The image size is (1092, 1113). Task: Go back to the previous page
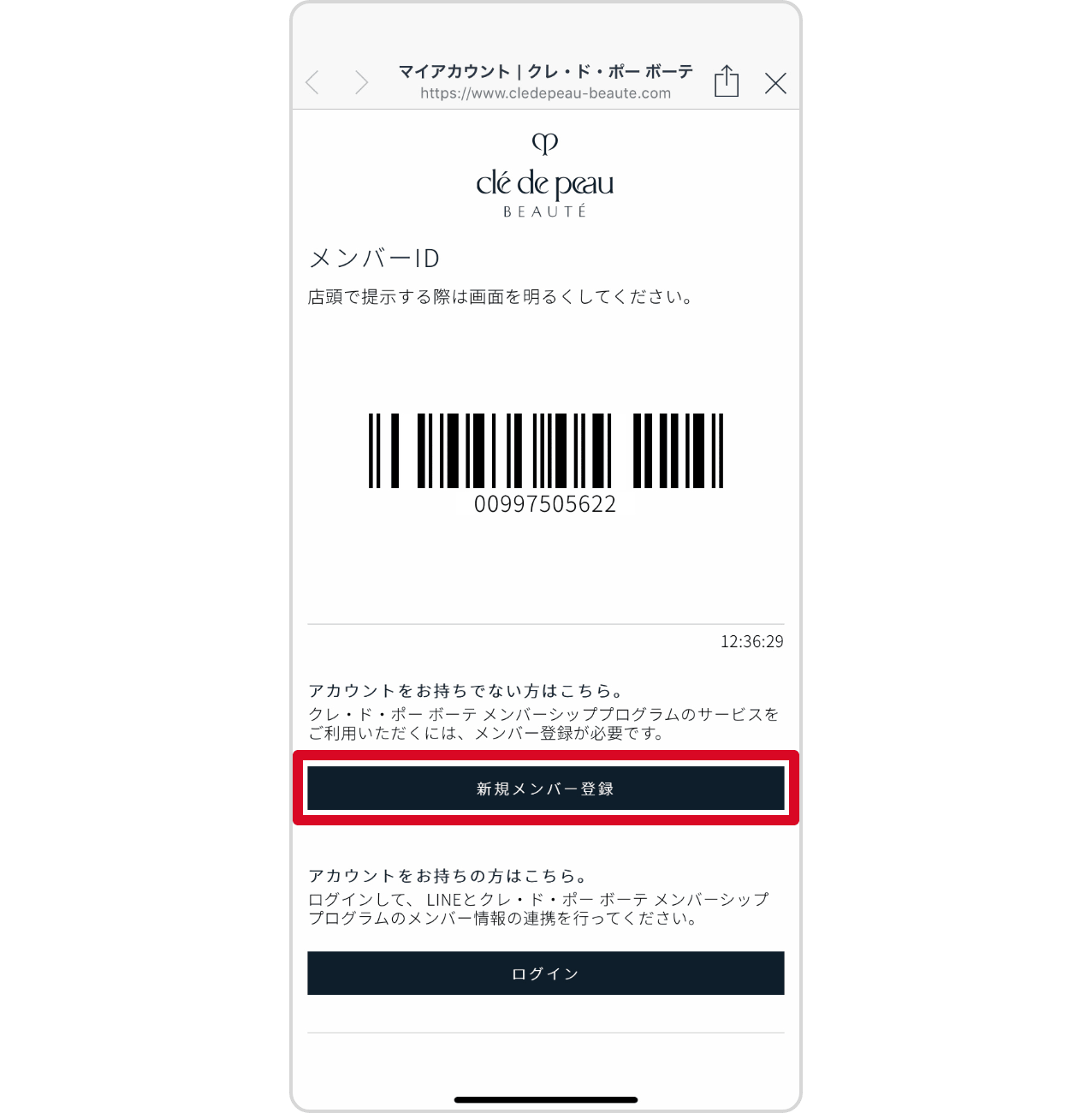(x=312, y=83)
